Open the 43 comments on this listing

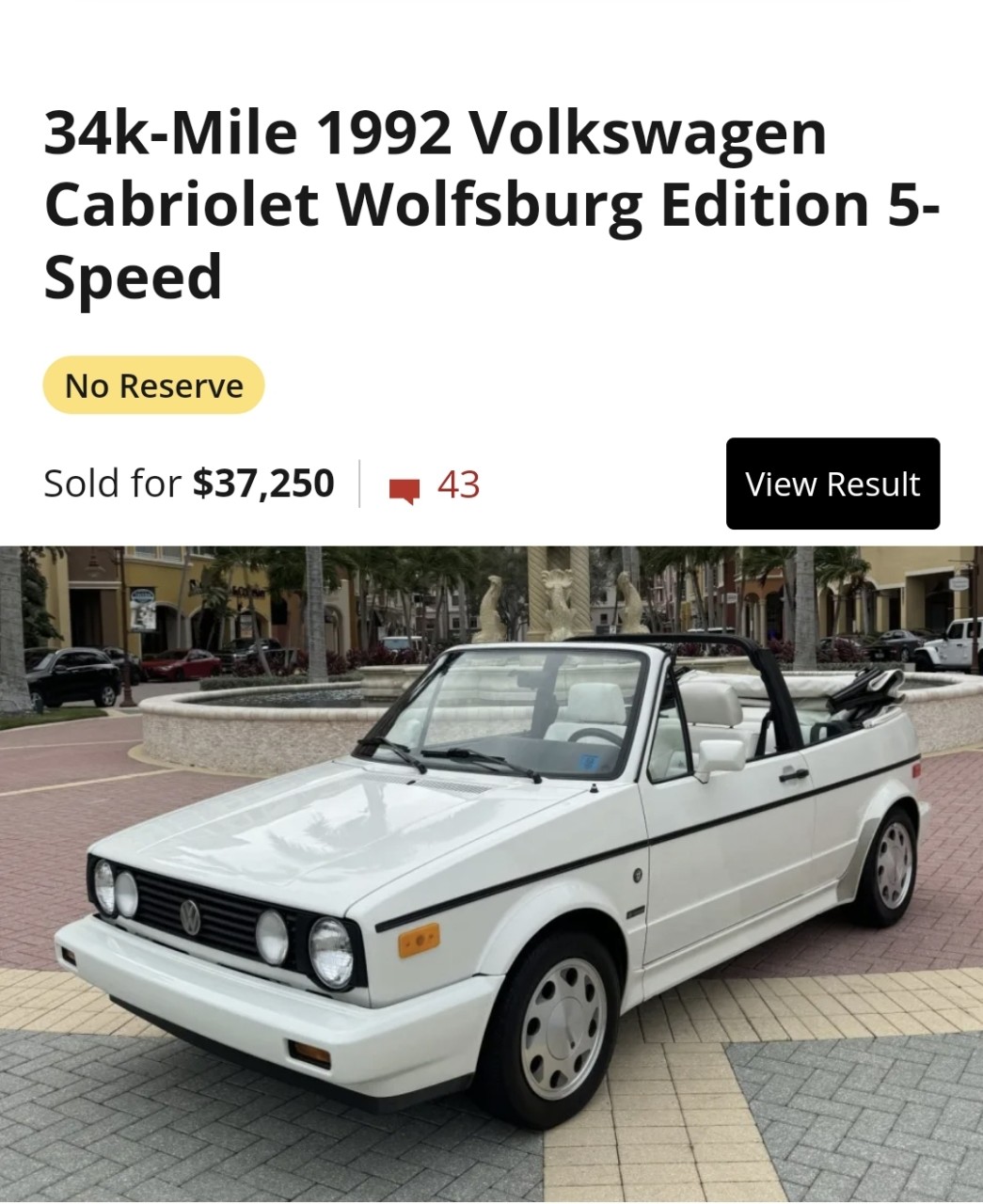pyautogui.click(x=436, y=485)
